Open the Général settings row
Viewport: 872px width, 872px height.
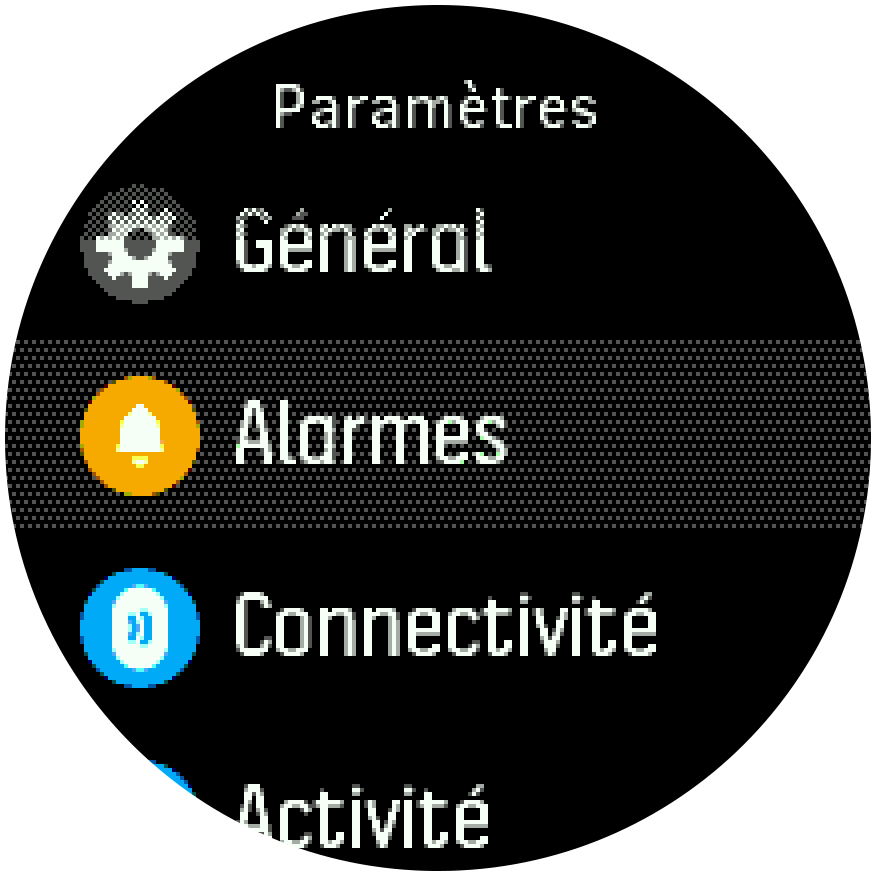pos(362,242)
